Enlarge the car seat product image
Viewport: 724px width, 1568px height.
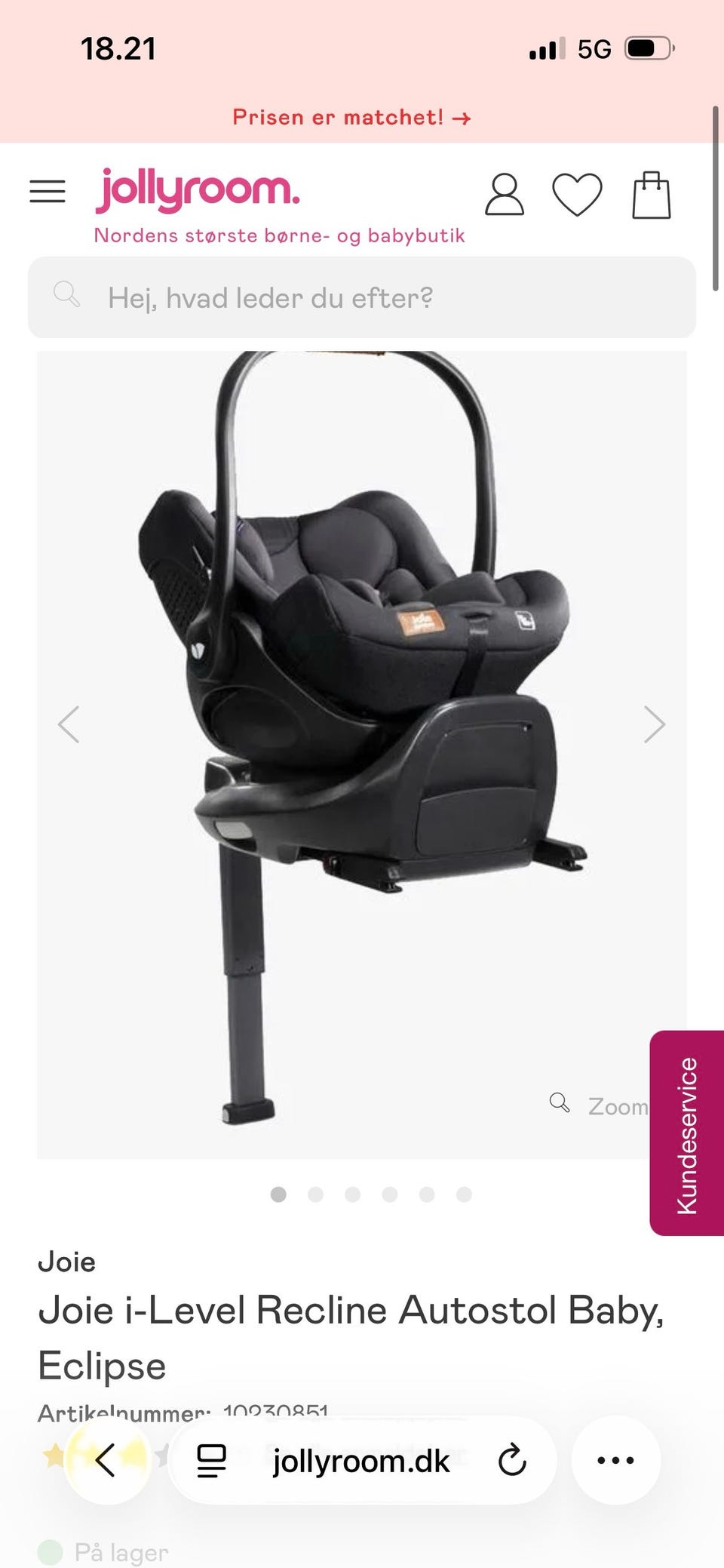(x=362, y=717)
